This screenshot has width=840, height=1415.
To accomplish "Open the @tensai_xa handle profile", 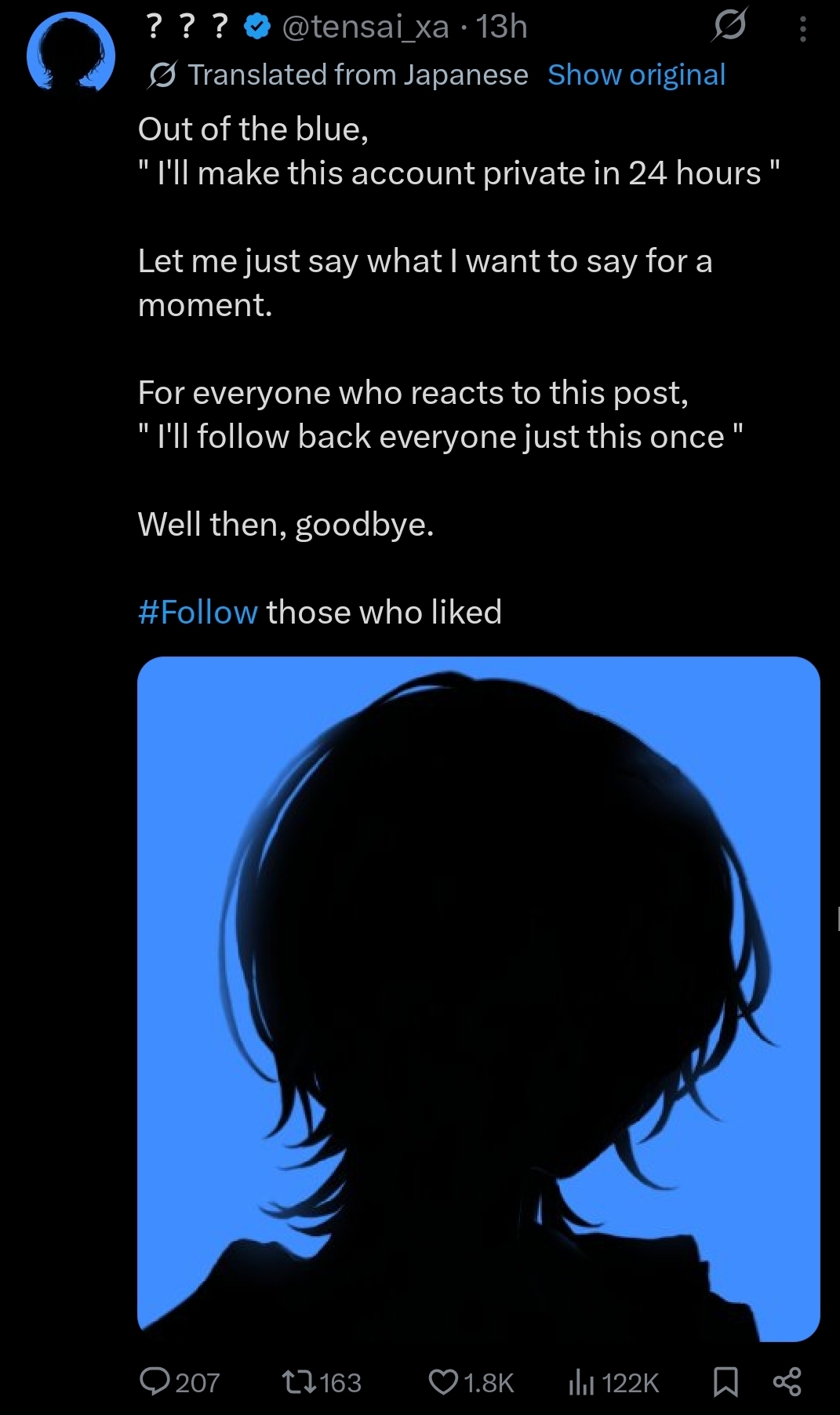I will click(365, 27).
